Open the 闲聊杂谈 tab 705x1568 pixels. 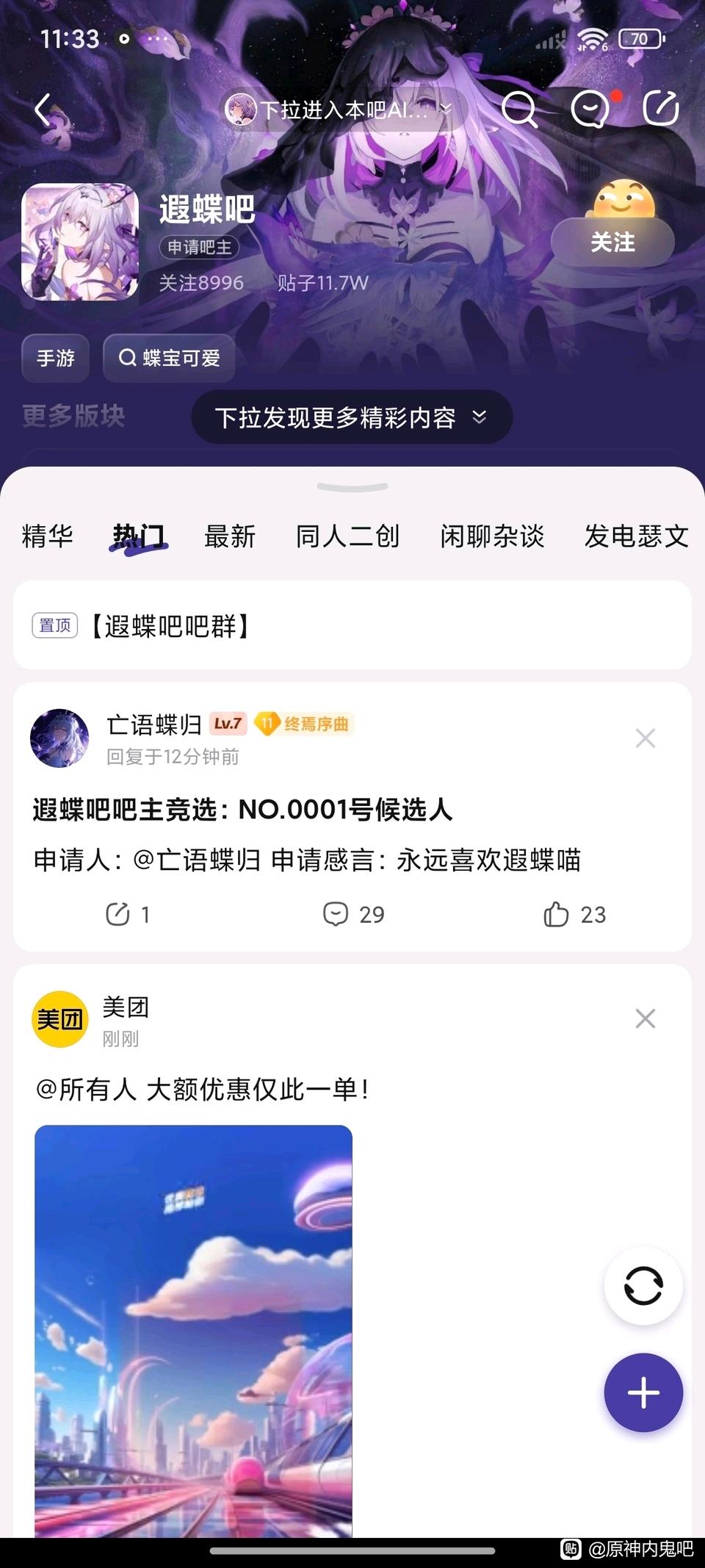492,536
